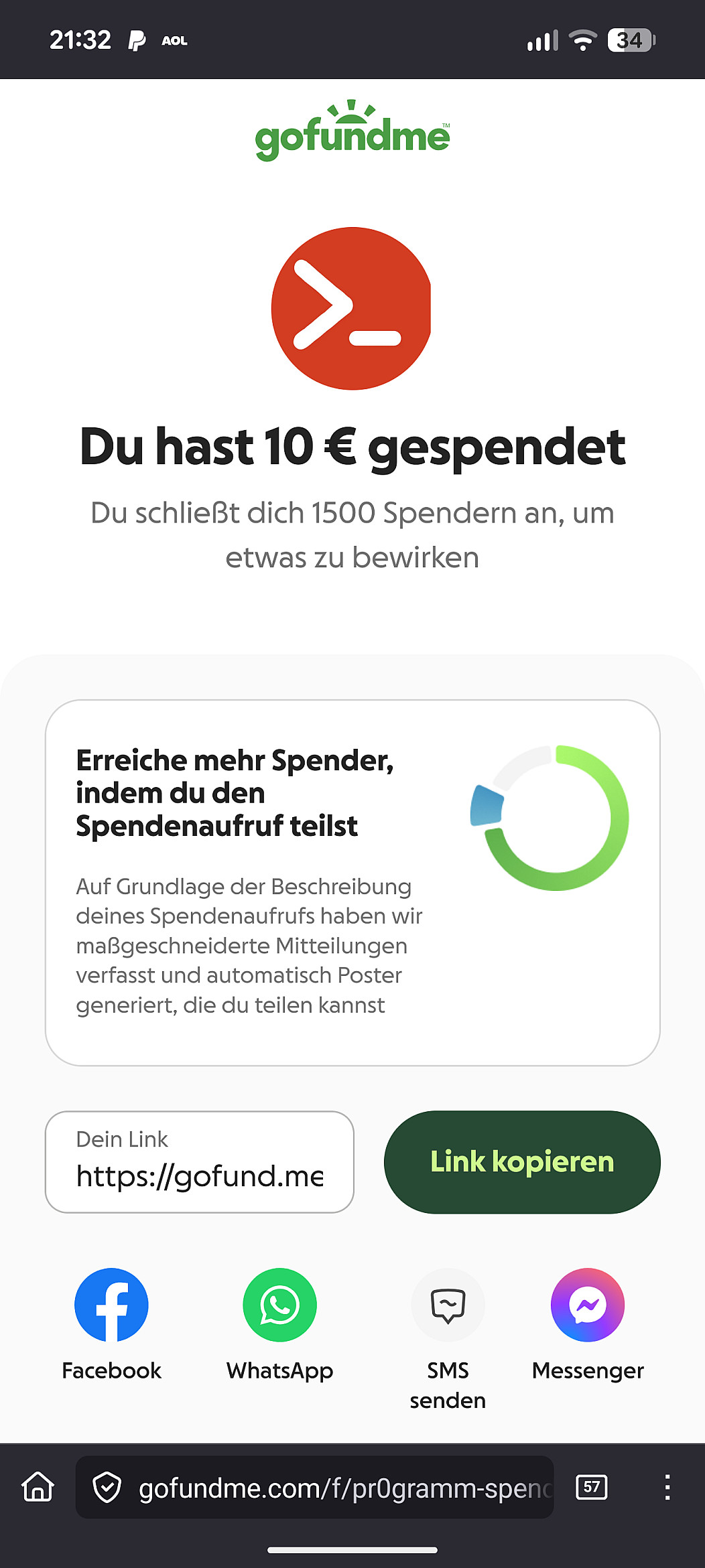Open the Spendenaufruf teilen card
The height and width of the screenshot is (1568, 705).
352,882
